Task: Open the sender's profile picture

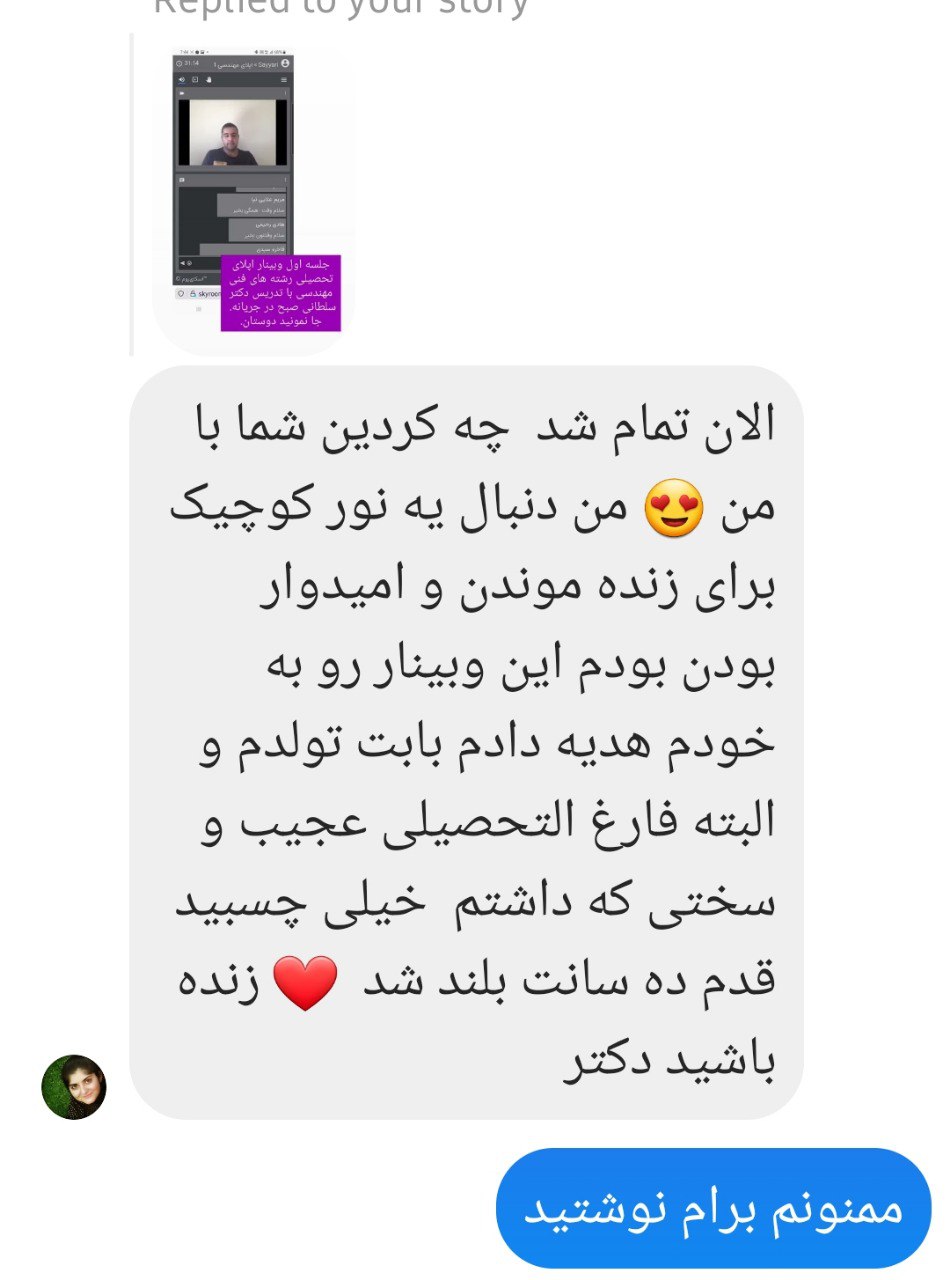Action: tap(74, 1087)
